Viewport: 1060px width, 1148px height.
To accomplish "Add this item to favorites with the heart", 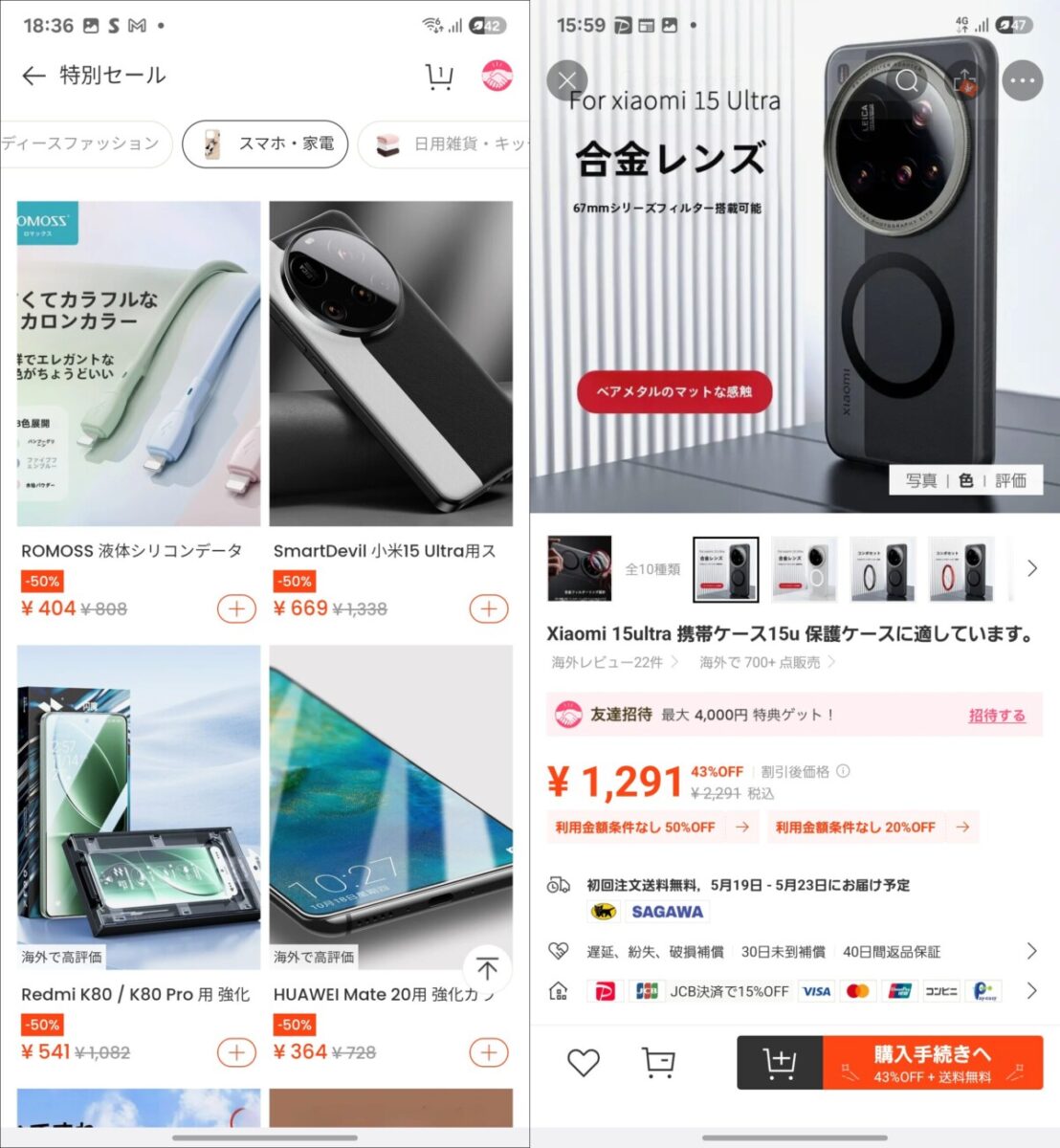I will click(583, 1062).
